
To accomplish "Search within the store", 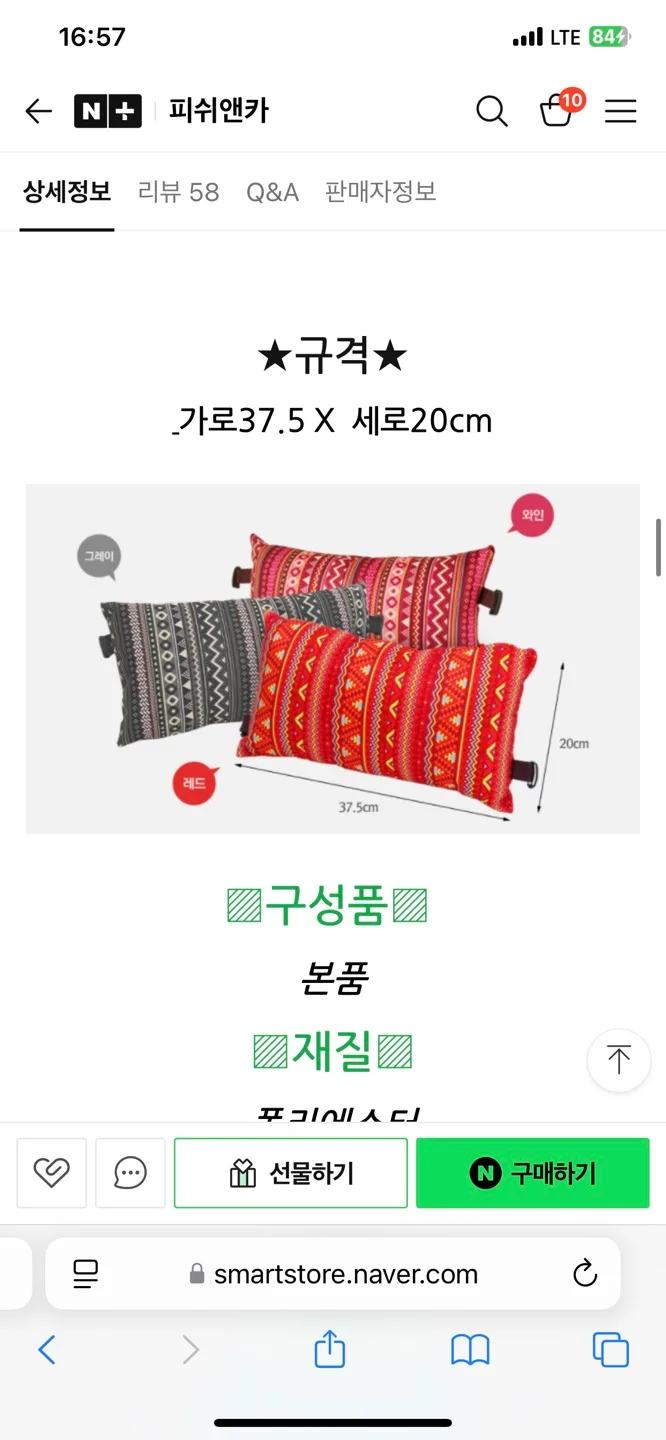I will pyautogui.click(x=491, y=111).
